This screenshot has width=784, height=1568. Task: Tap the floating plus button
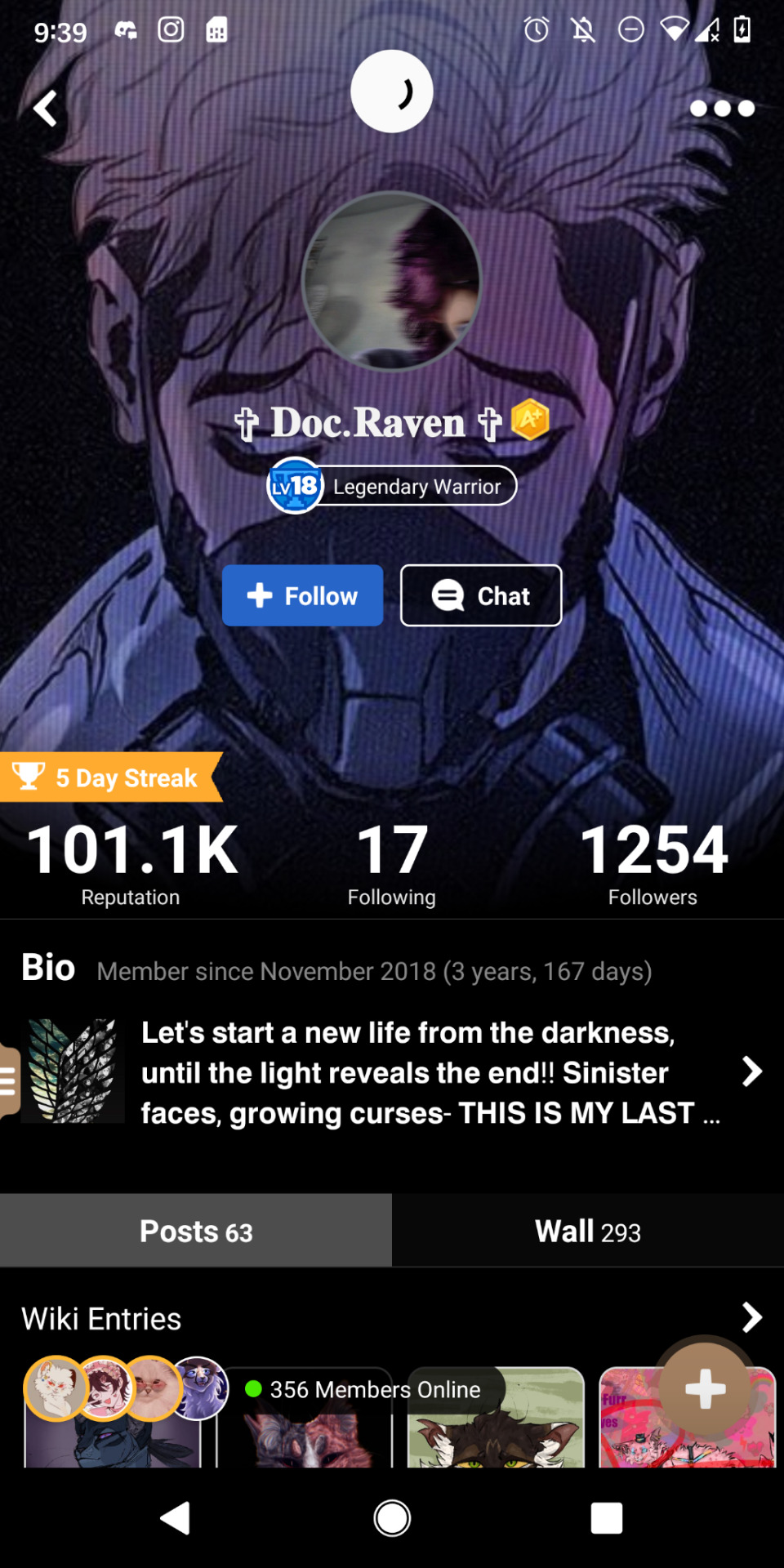705,1389
